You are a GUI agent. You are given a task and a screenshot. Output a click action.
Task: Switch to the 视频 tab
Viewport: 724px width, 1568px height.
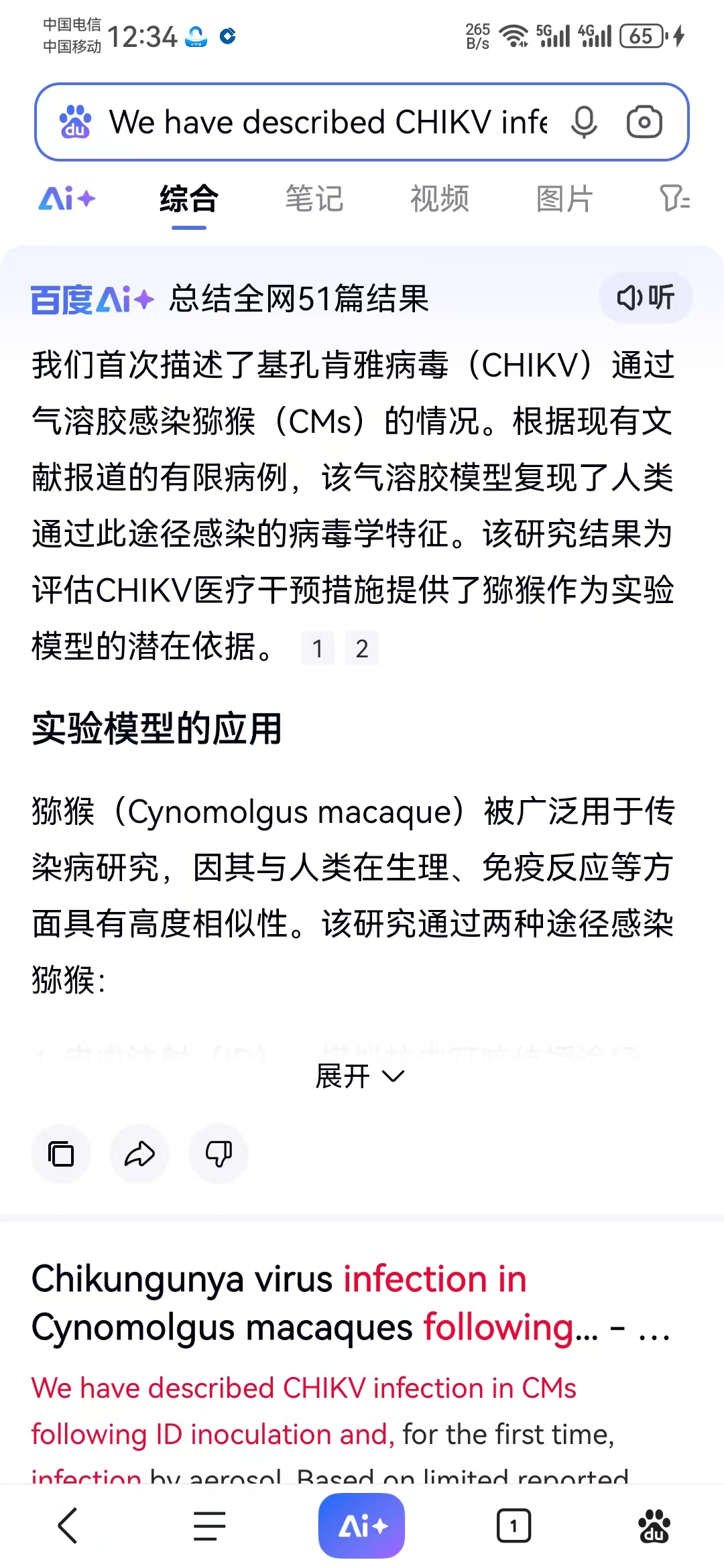pos(439,198)
